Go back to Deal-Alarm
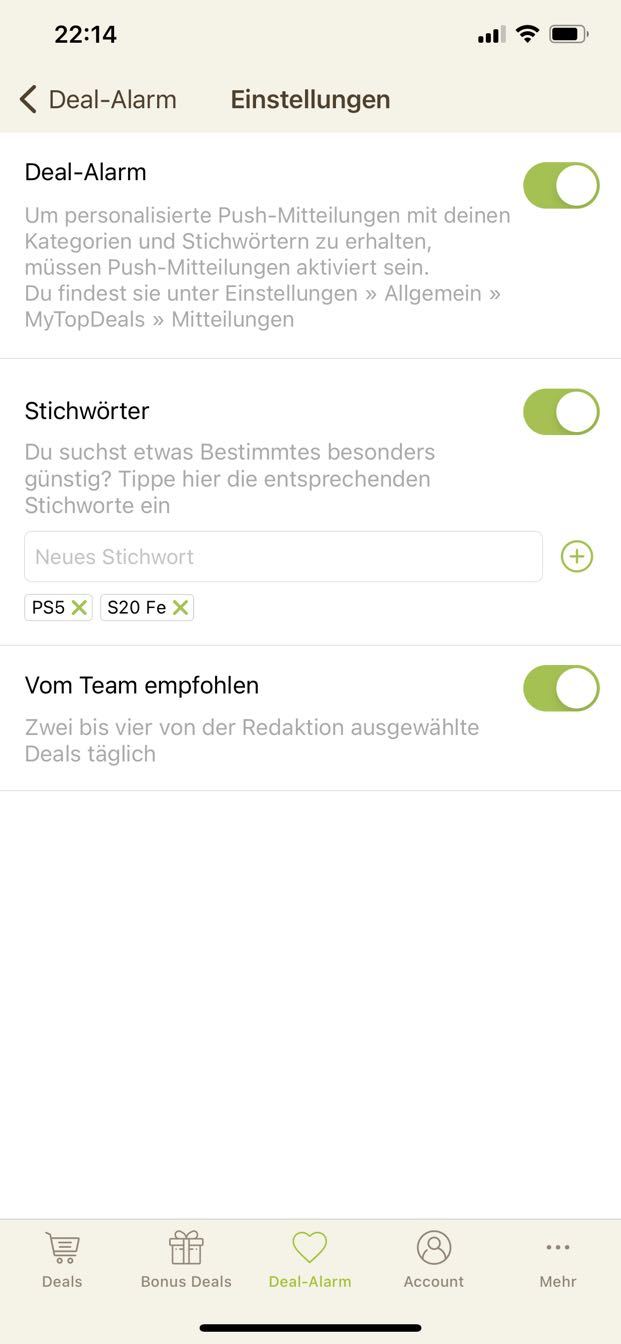This screenshot has height=1344, width=621. (x=97, y=100)
